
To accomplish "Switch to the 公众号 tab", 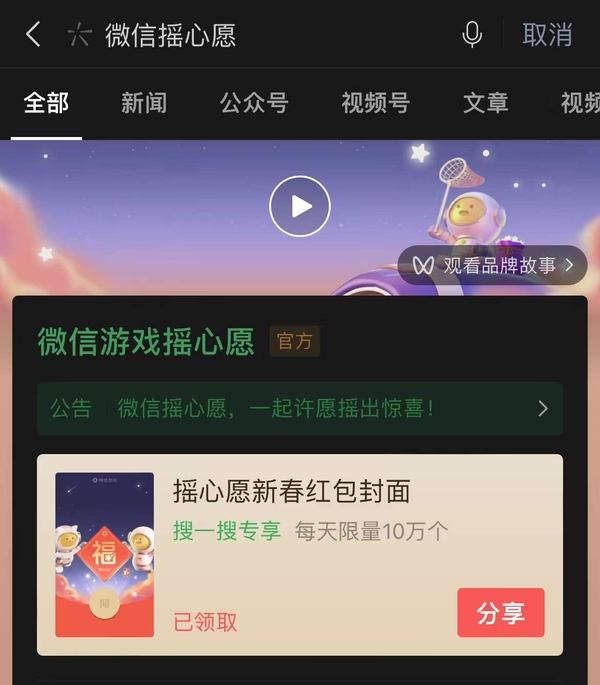I will [x=254, y=103].
